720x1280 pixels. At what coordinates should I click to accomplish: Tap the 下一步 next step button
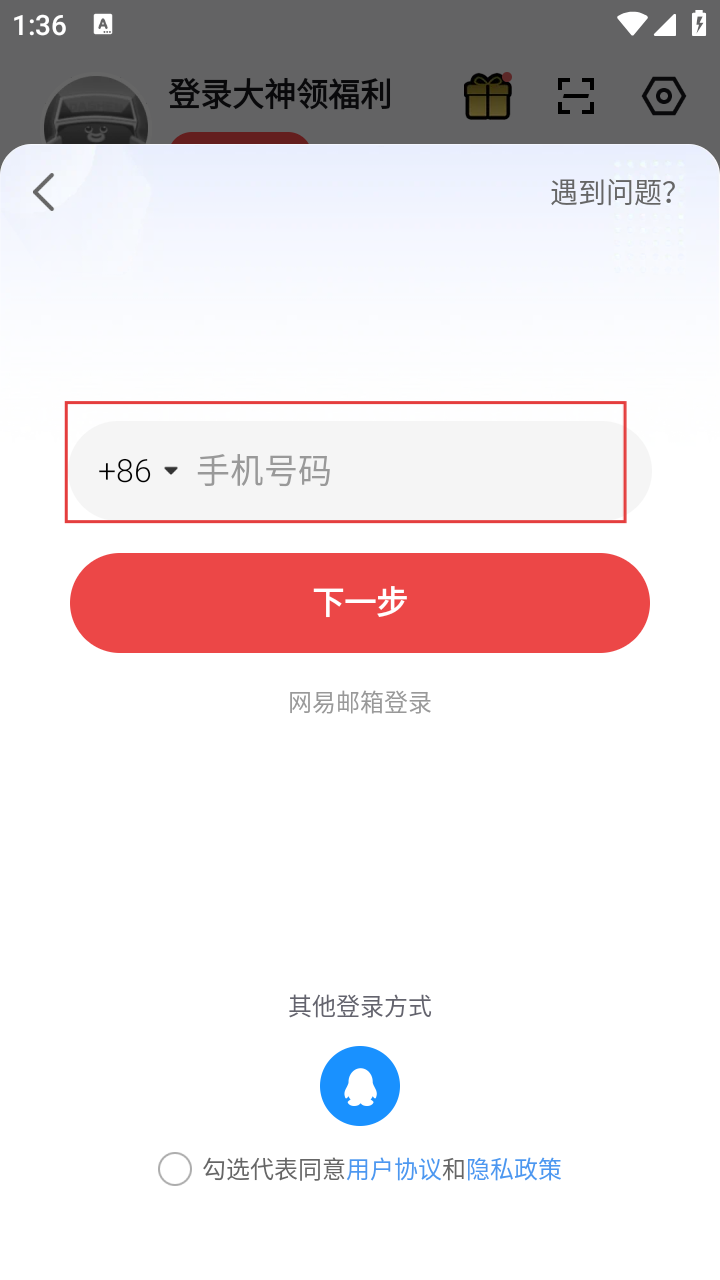(x=360, y=603)
